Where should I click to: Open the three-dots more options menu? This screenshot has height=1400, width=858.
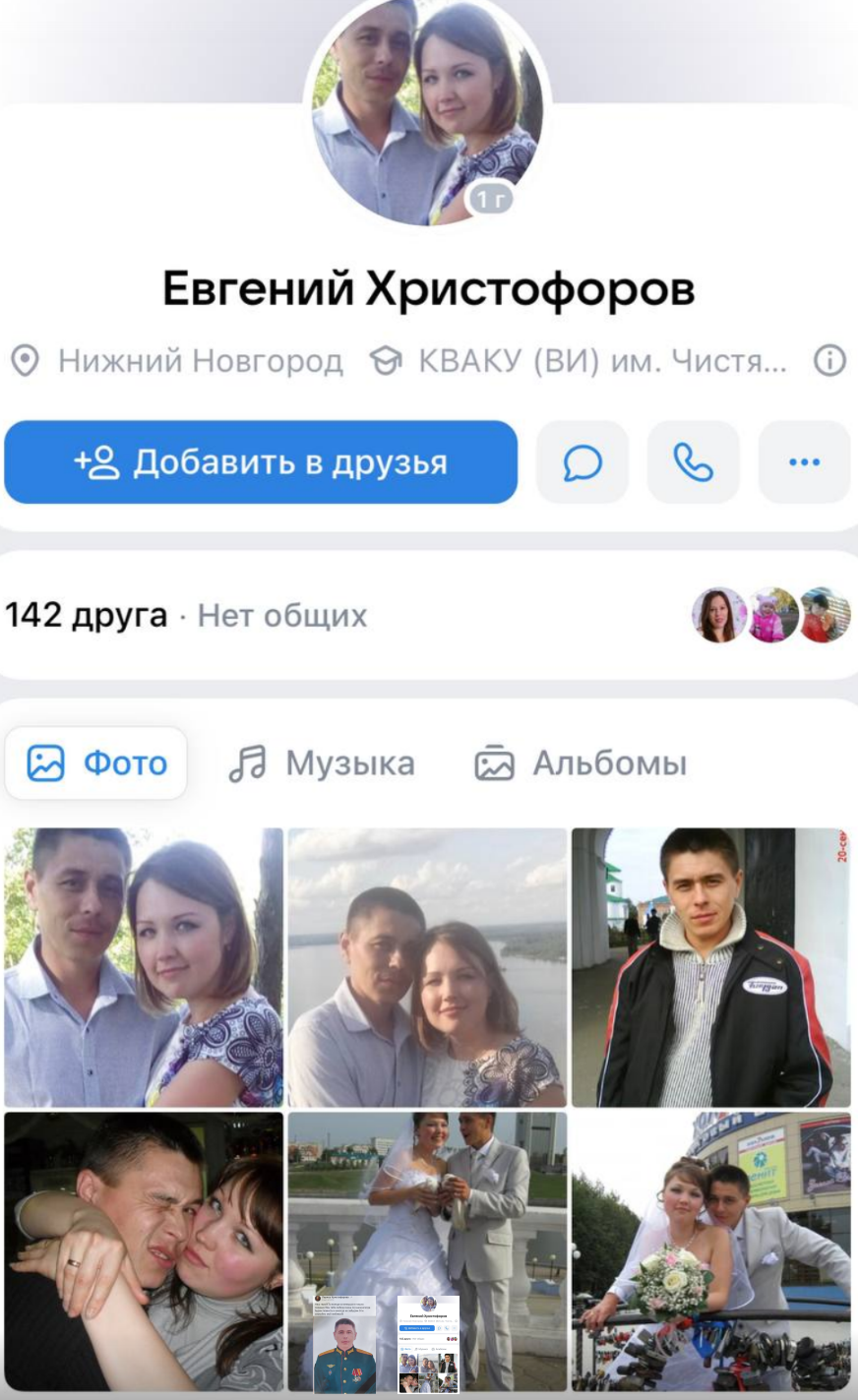pos(804,462)
